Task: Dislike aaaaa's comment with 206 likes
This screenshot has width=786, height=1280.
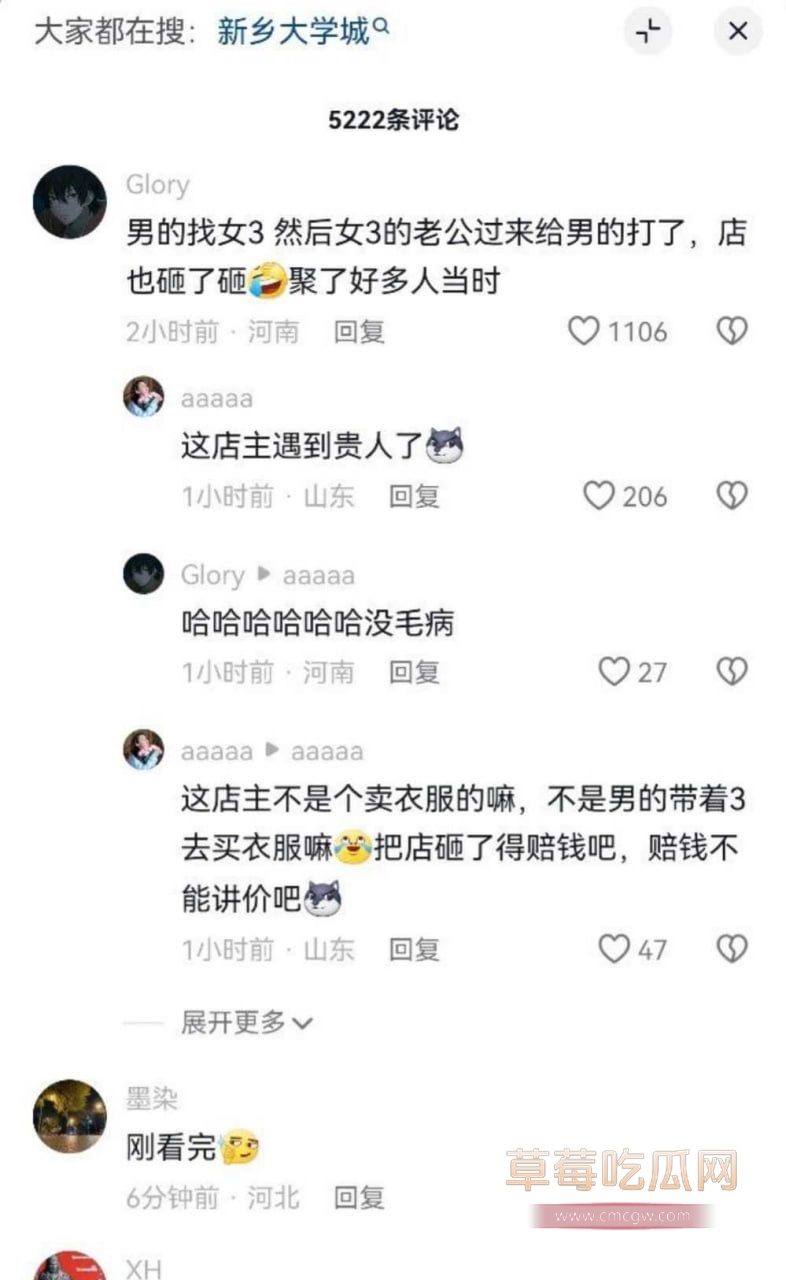Action: [732, 496]
